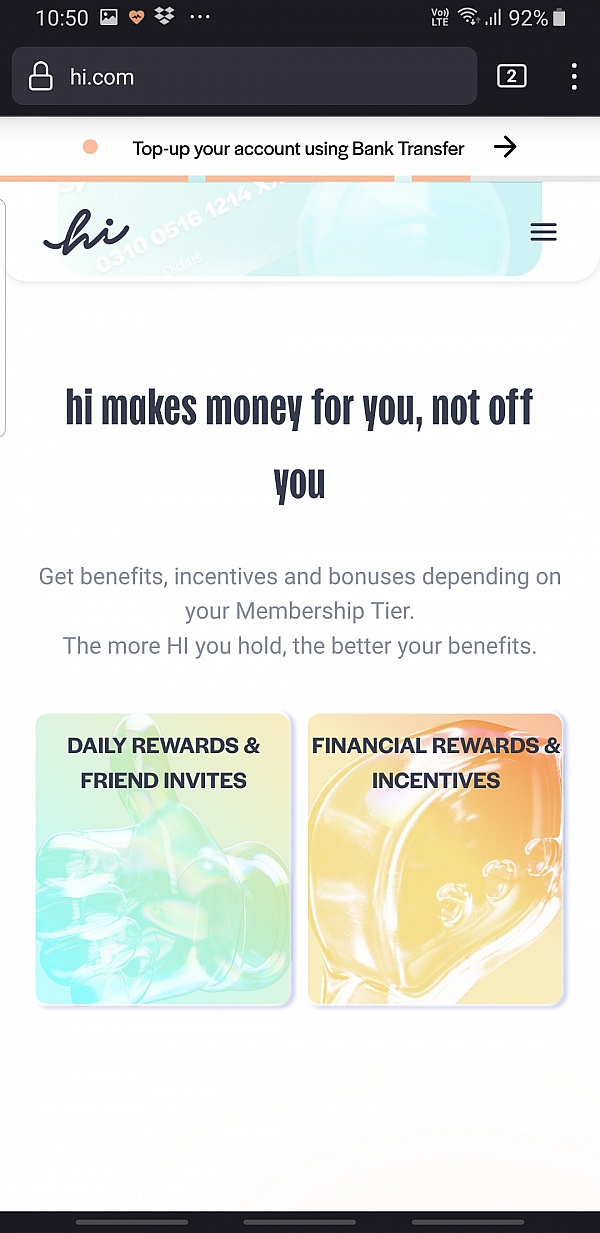This screenshot has width=600, height=1233.
Task: Open the hamburger navigation menu
Action: 543,232
